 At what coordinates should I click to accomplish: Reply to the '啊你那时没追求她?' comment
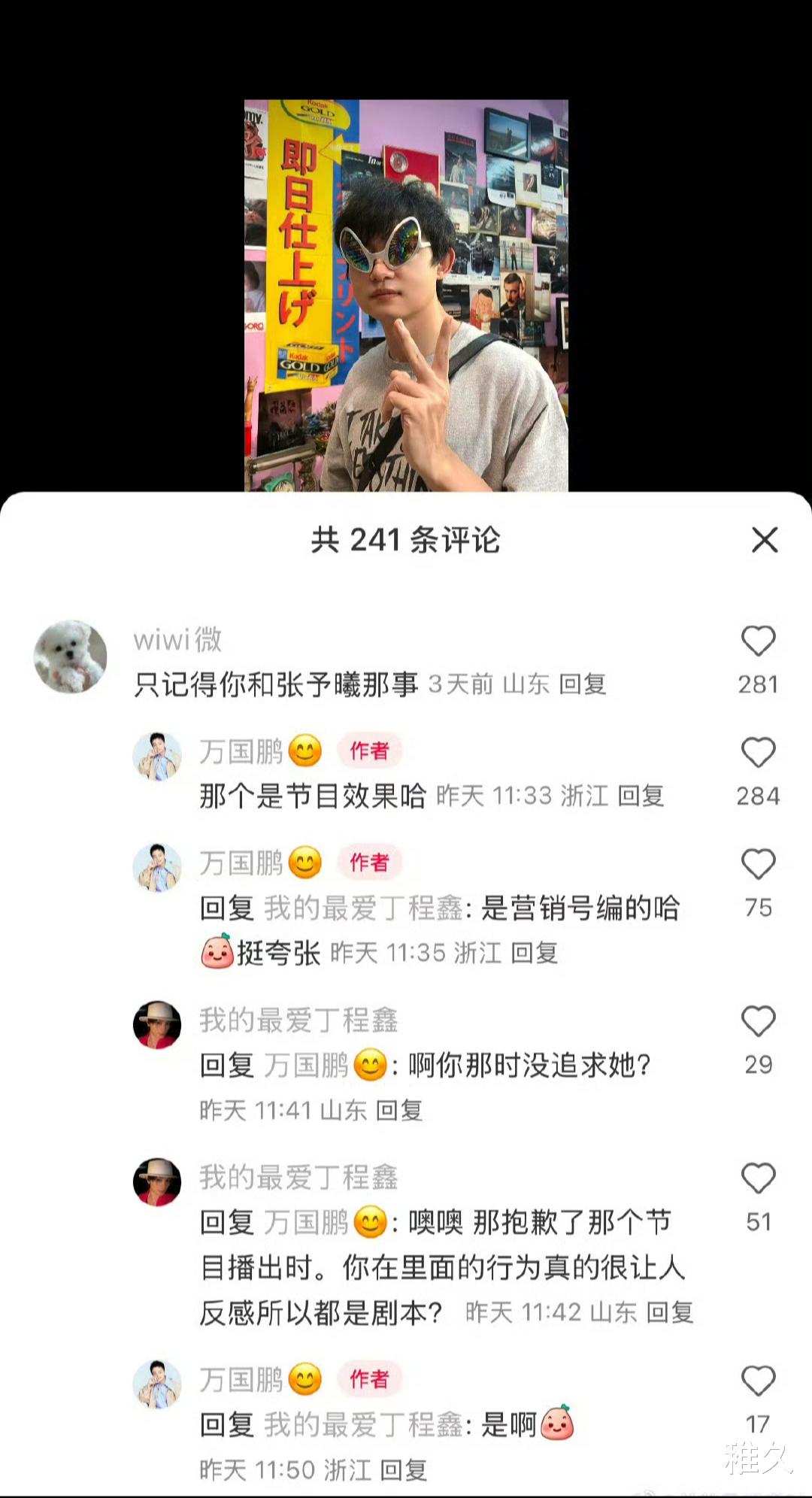click(399, 1110)
